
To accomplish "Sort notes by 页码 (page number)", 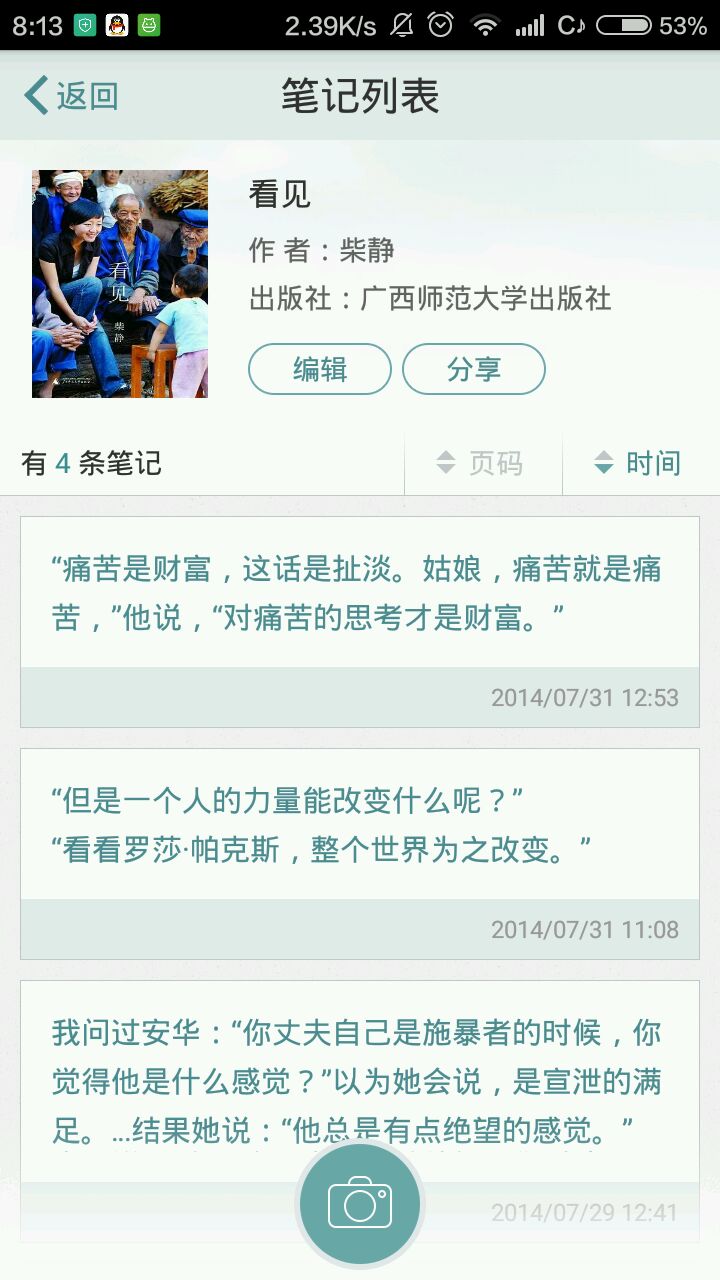I will coord(482,463).
